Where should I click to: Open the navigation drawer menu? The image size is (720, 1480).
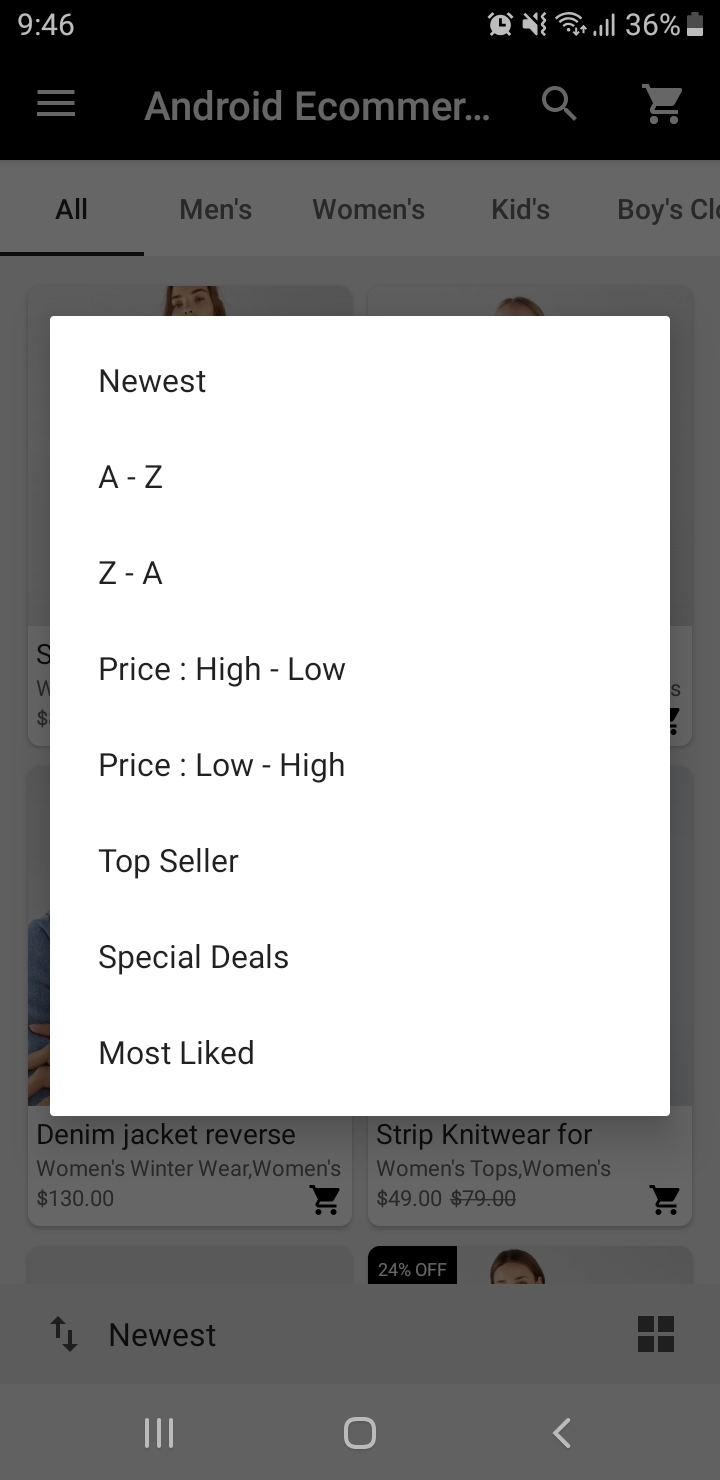pyautogui.click(x=56, y=104)
